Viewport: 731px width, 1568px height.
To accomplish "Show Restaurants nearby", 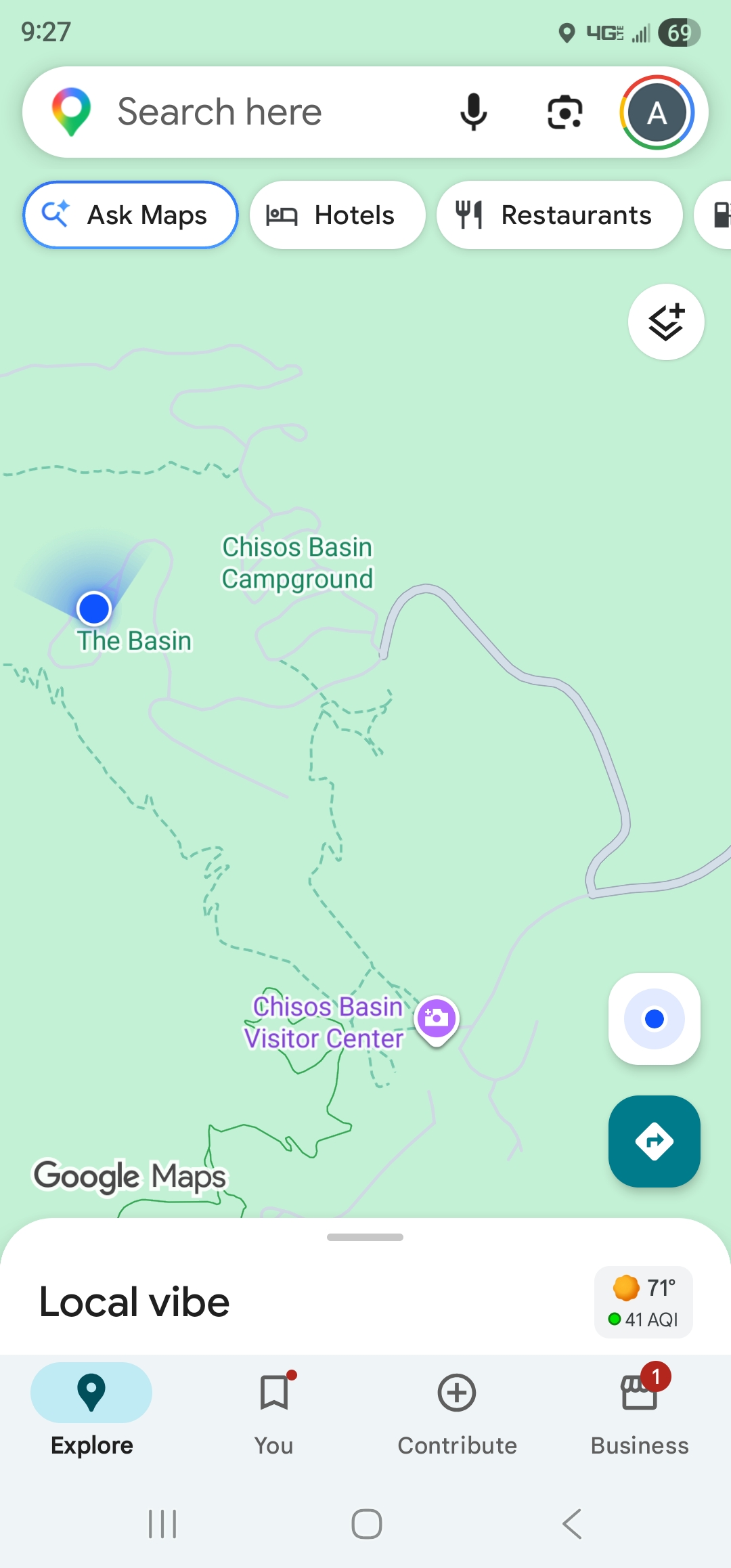I will [559, 215].
